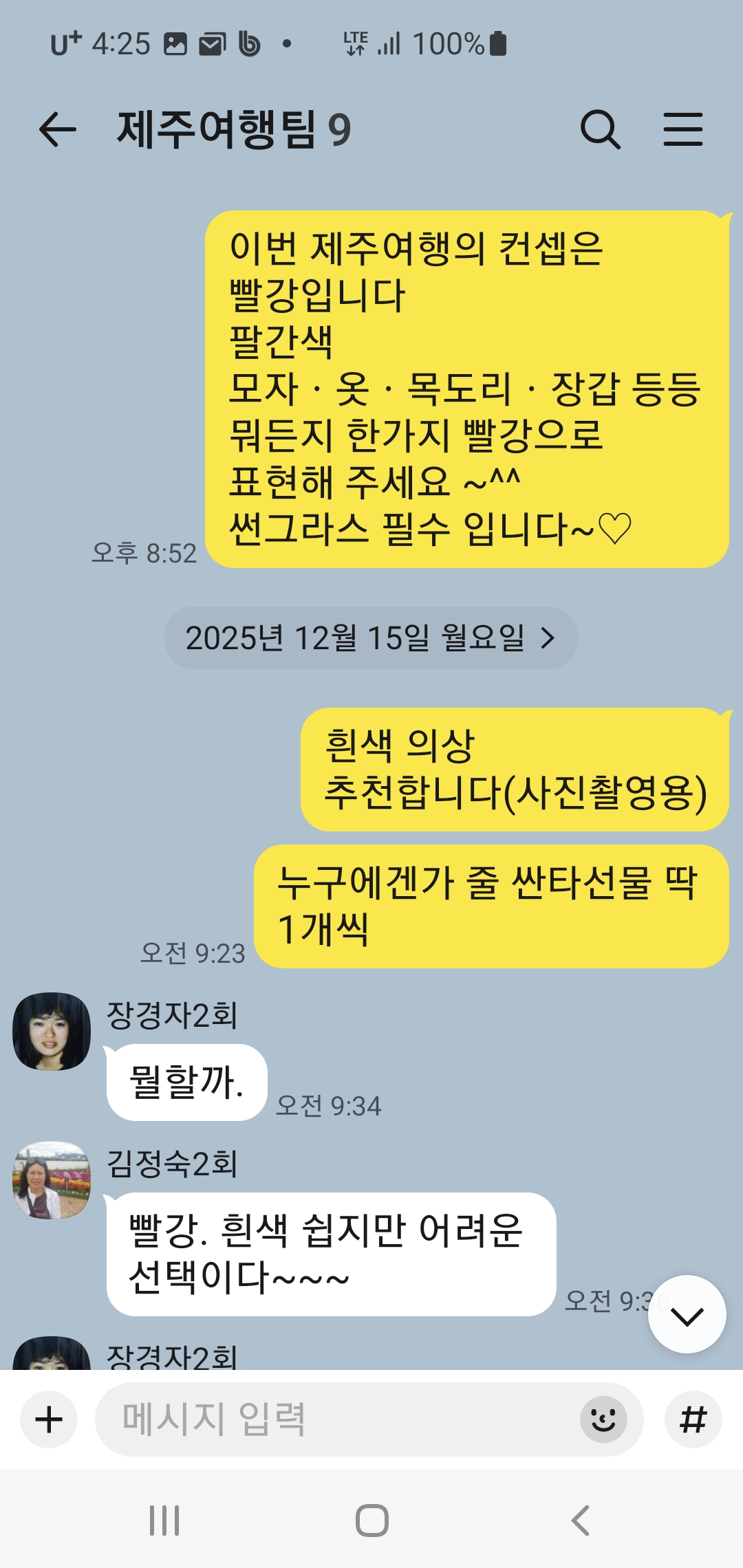
Task: Jump to the latest message
Action: tap(687, 1314)
